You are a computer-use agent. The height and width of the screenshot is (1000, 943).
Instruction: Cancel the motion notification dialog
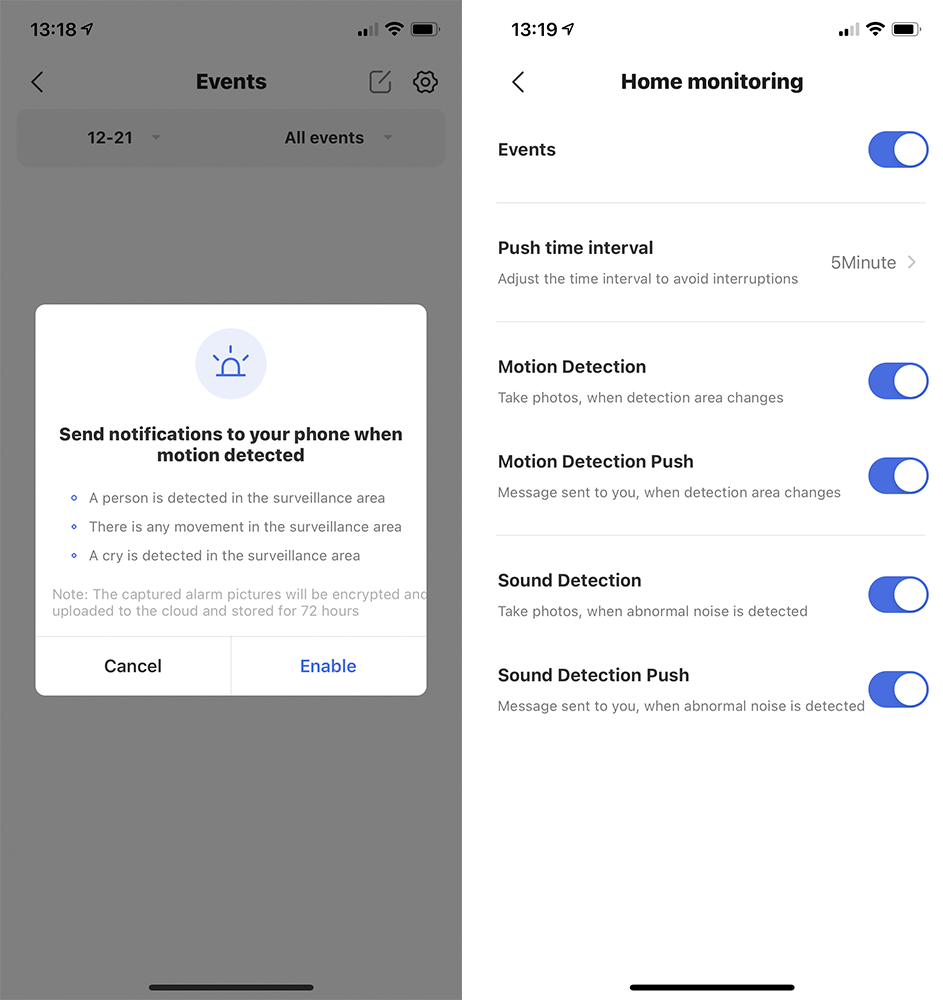[x=133, y=666]
